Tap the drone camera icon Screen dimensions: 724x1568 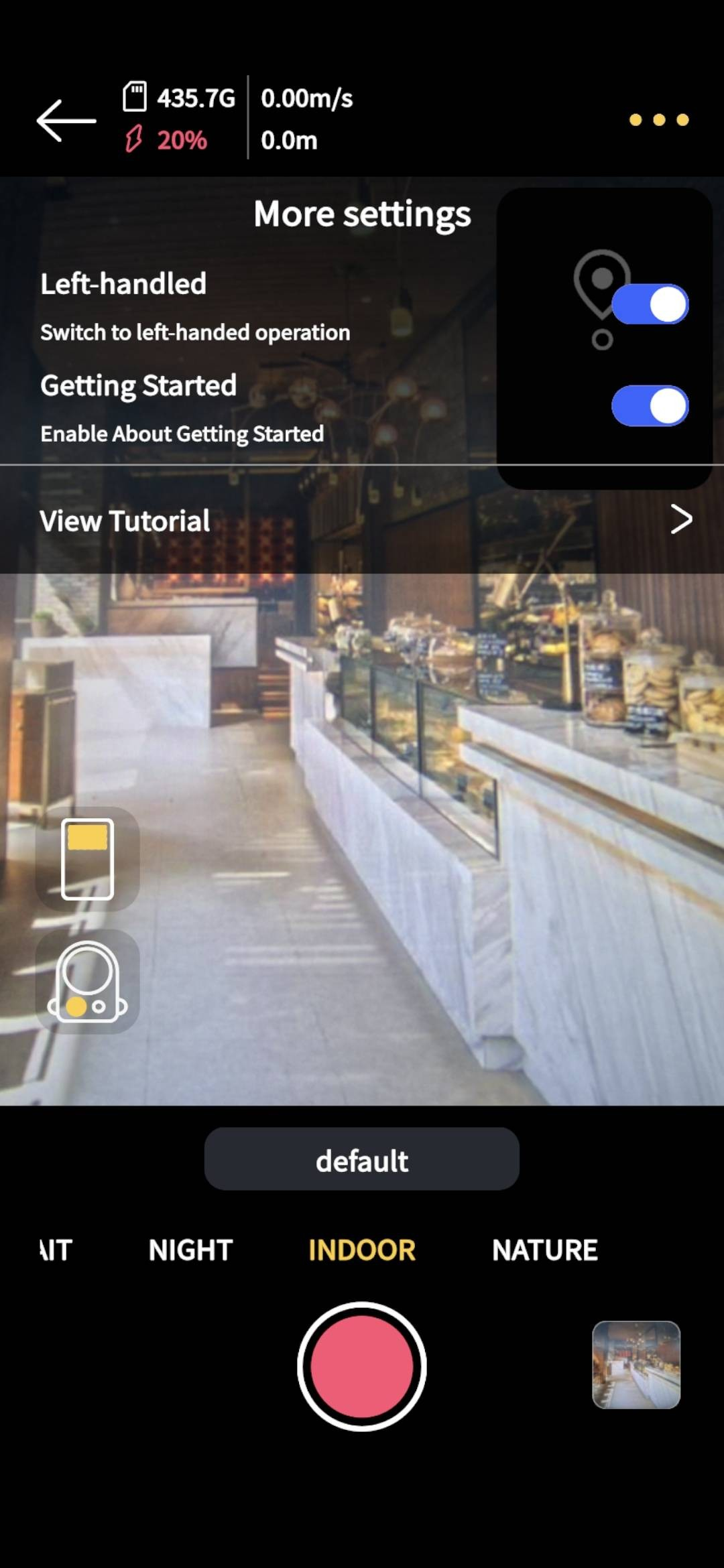point(87,981)
